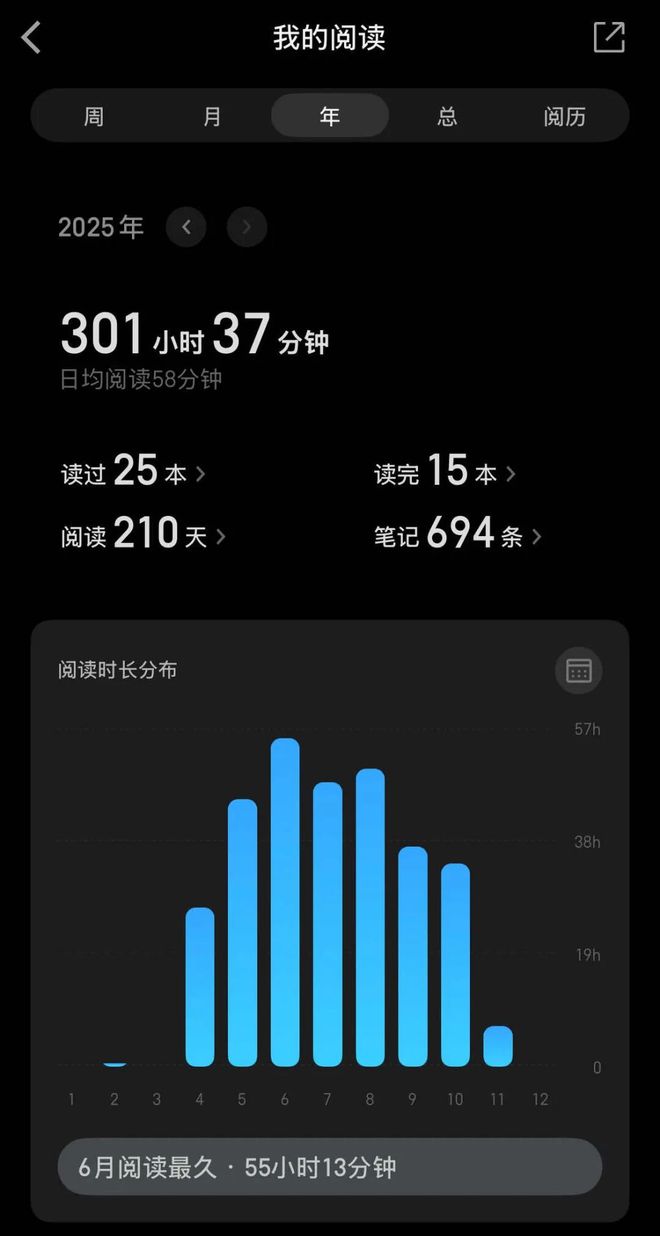Go to next year after 2025年
This screenshot has height=1236, width=660.
247,227
